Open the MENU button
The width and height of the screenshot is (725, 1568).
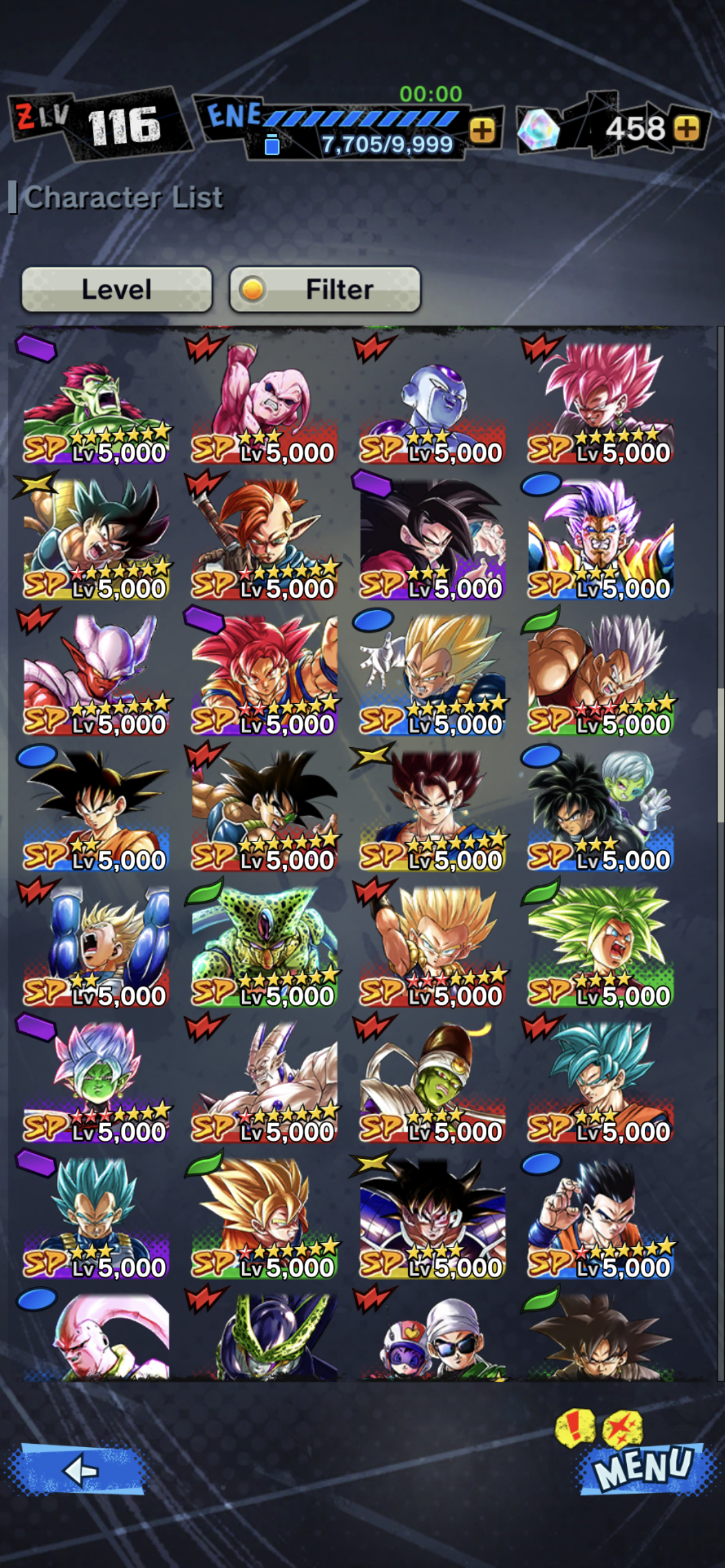(x=644, y=1467)
